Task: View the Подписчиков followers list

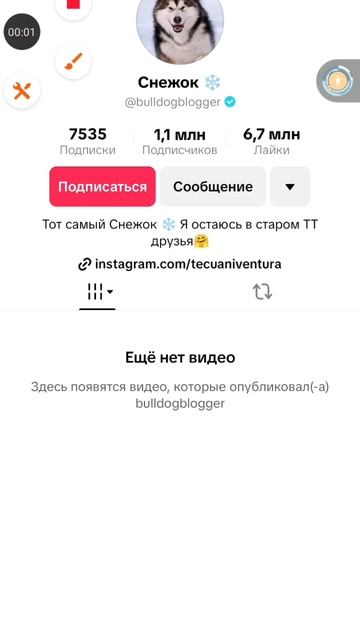Action: 180,141
